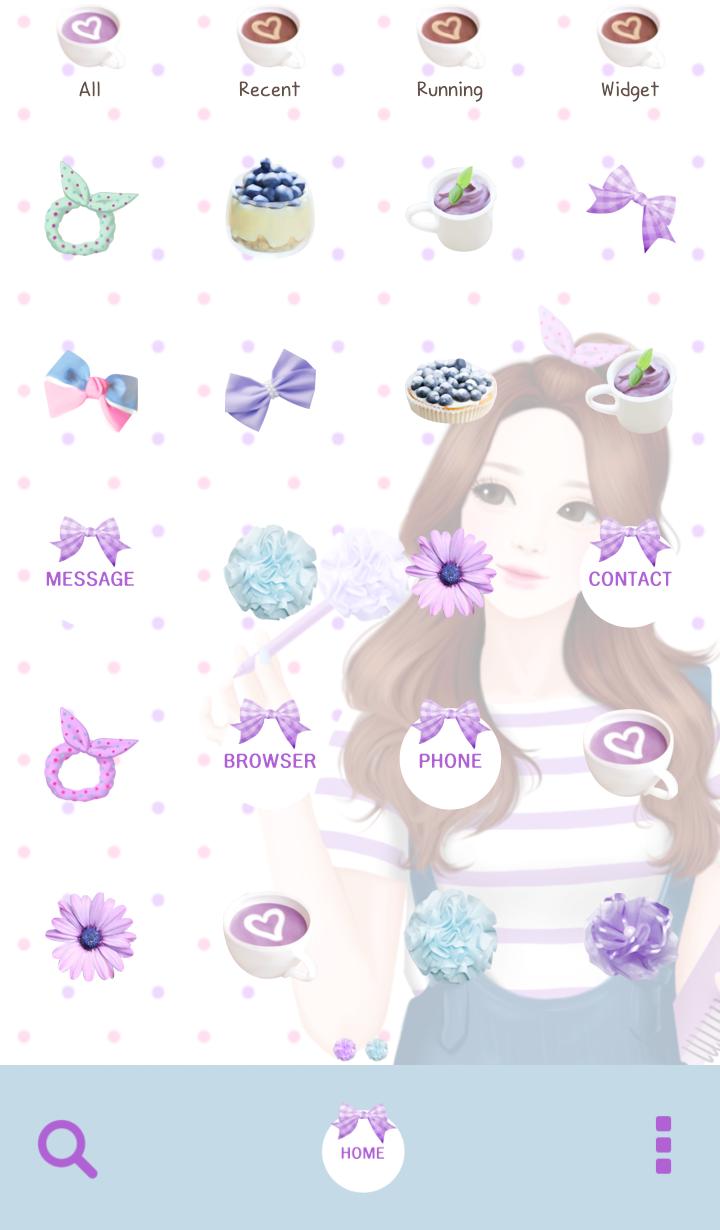
Task: Open the blue and pink ribbon icon
Action: tap(90, 390)
